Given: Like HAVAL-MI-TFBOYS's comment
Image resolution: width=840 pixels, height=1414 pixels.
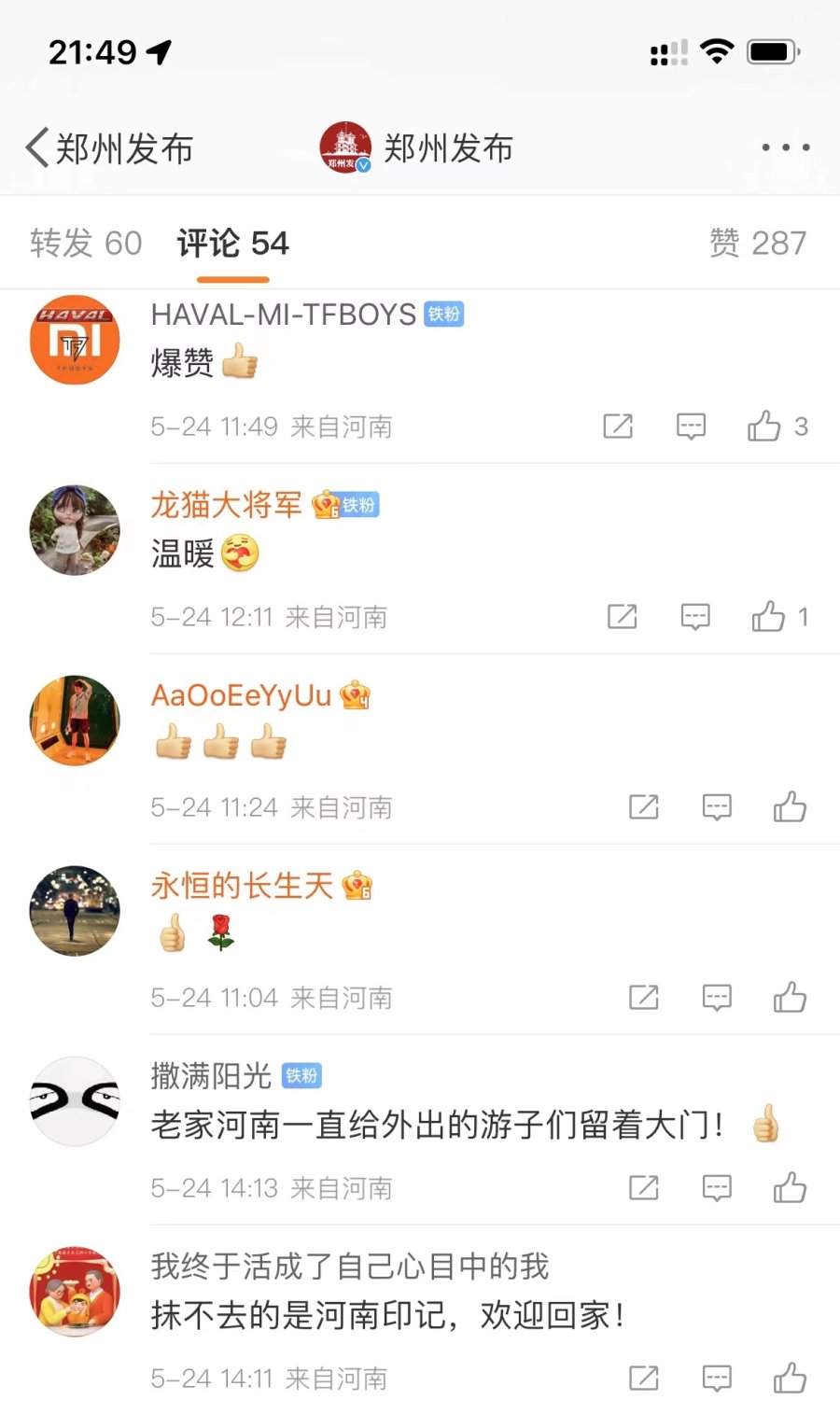Looking at the screenshot, I should coord(764,427).
